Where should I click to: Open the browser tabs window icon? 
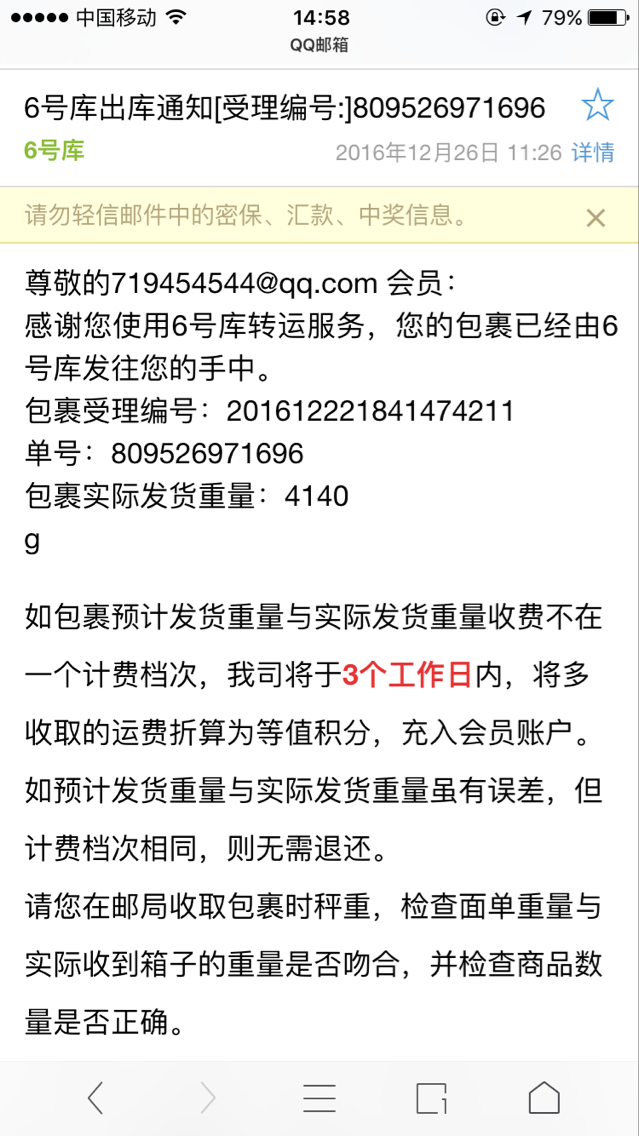tap(432, 1098)
